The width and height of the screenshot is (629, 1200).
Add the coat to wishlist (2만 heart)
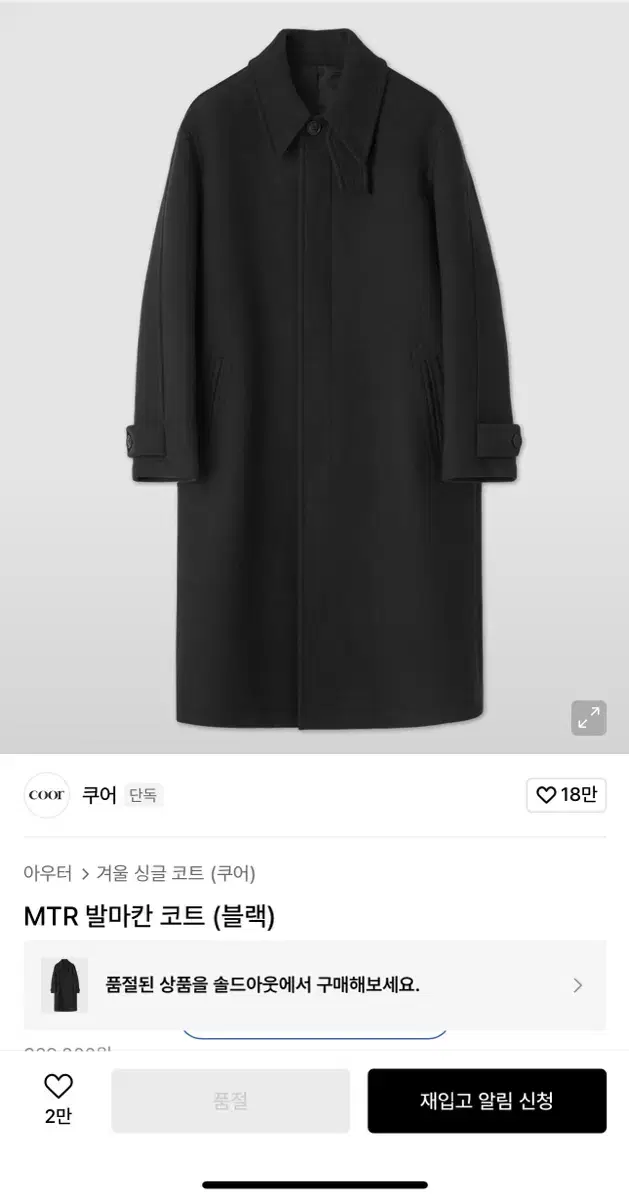[x=59, y=1100]
